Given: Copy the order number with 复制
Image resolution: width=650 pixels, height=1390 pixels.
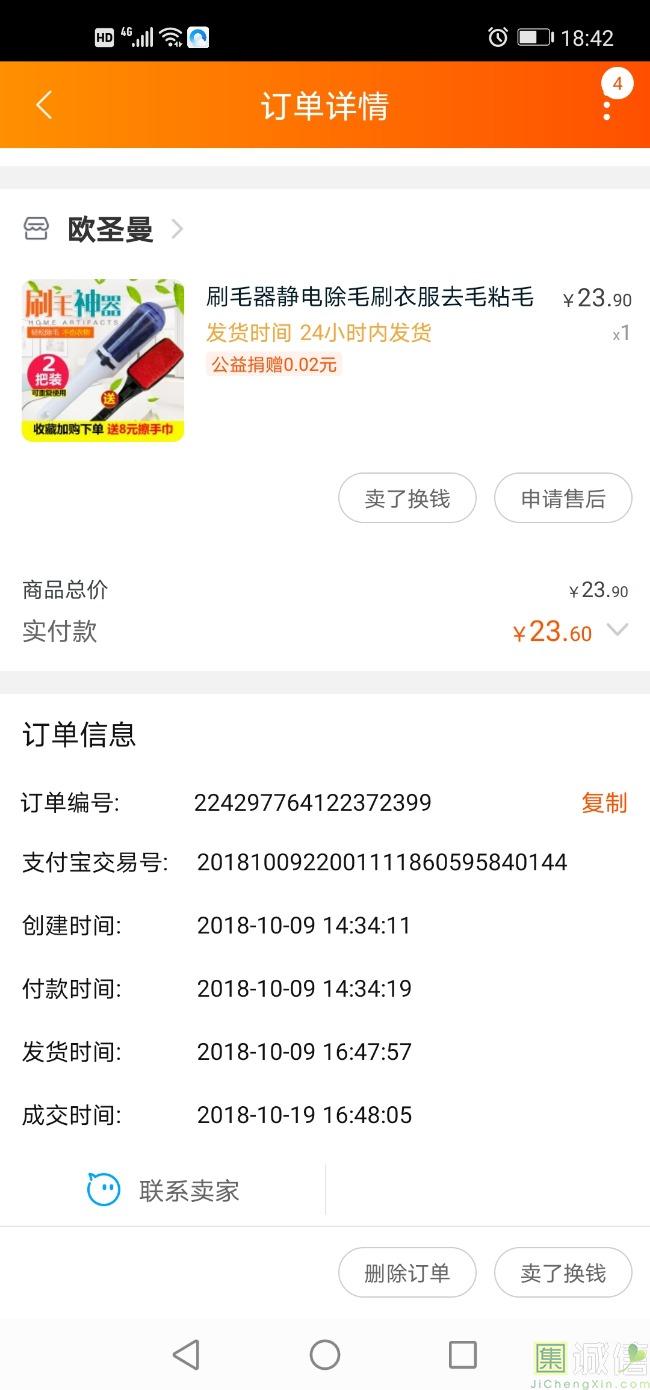Looking at the screenshot, I should pos(604,802).
